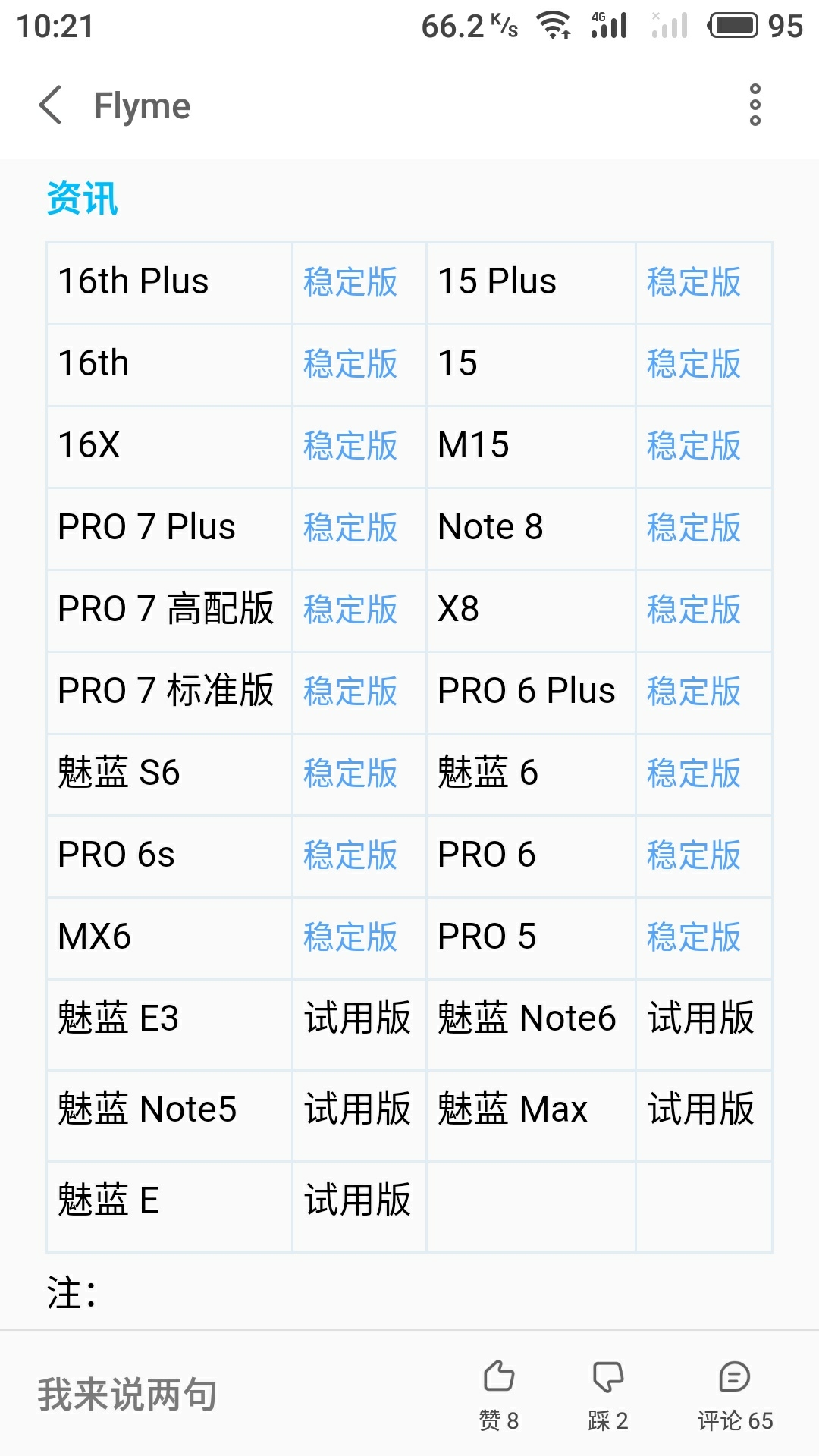This screenshot has height=1456, width=819.
Task: Open the three-dot overflow menu
Action: tap(754, 106)
